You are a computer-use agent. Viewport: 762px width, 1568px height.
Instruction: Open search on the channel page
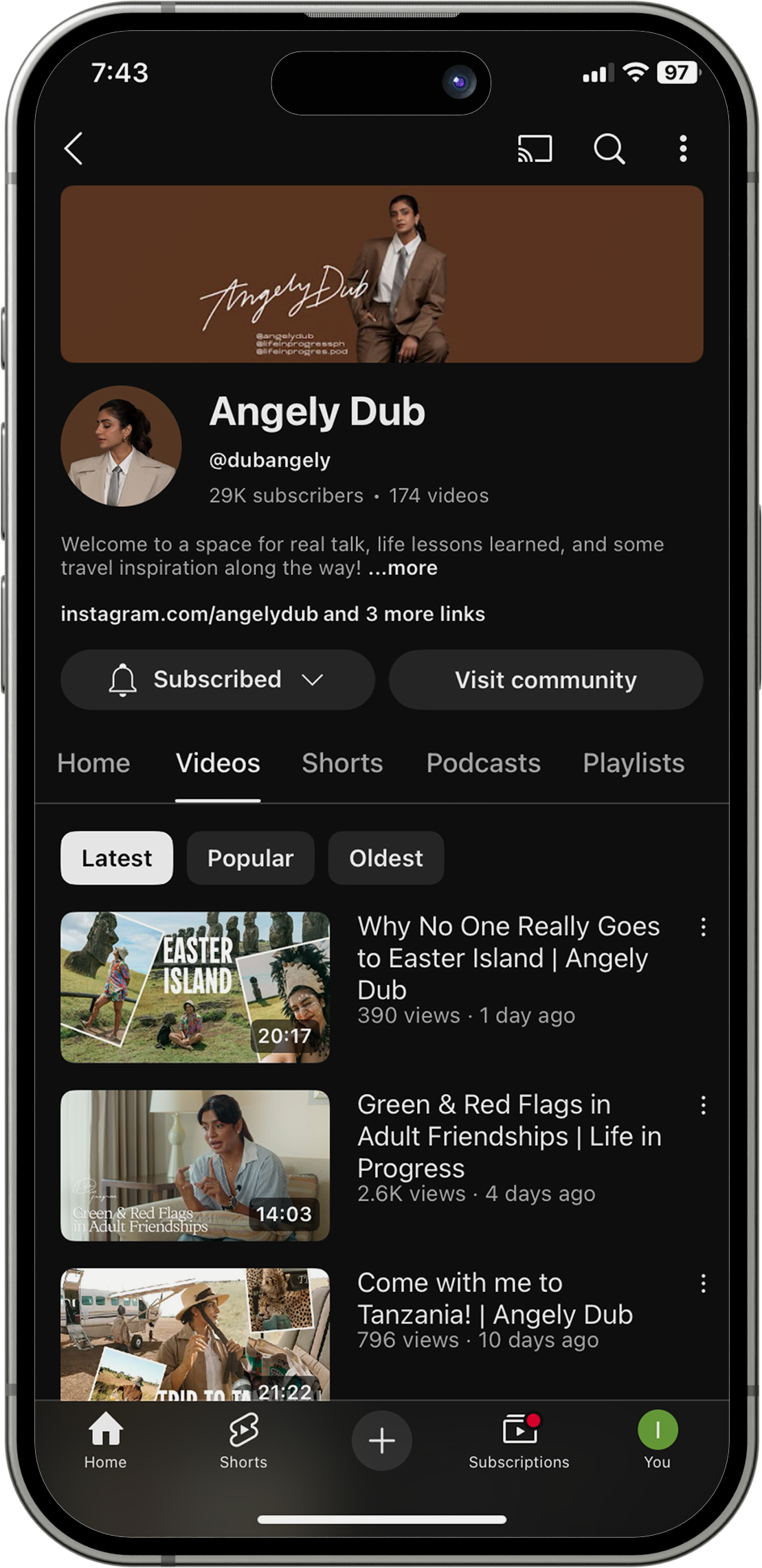coord(609,148)
